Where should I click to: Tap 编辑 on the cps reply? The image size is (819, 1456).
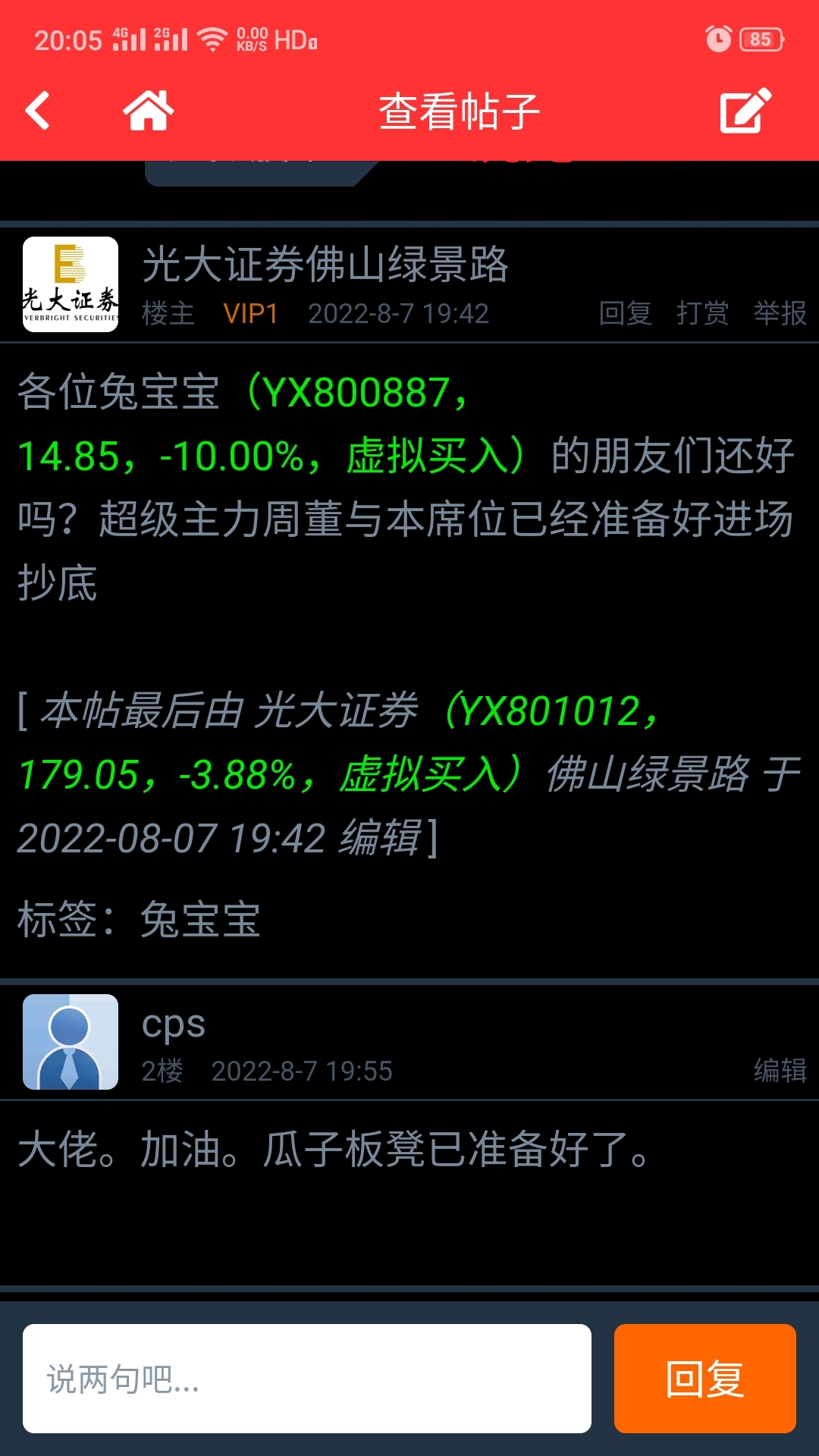pos(780,1071)
